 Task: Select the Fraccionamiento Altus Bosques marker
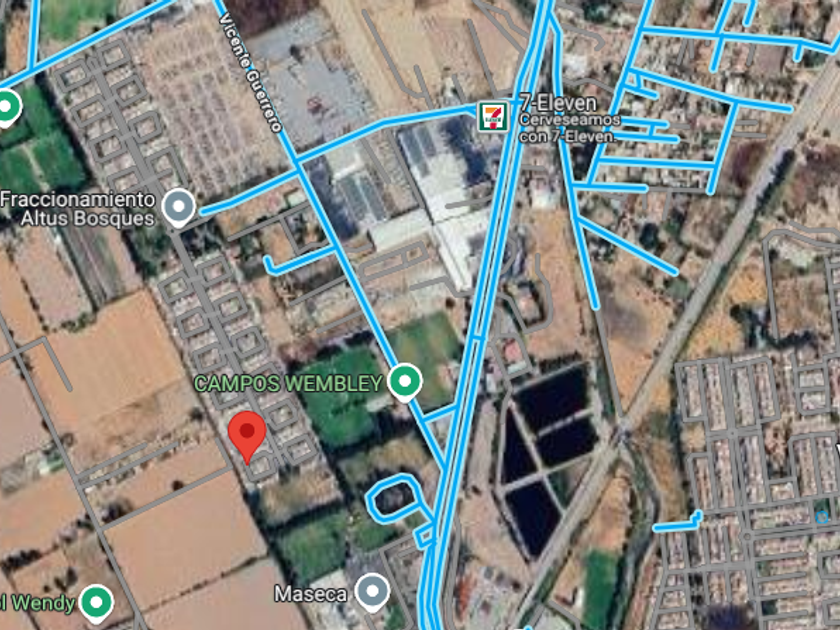tap(179, 207)
